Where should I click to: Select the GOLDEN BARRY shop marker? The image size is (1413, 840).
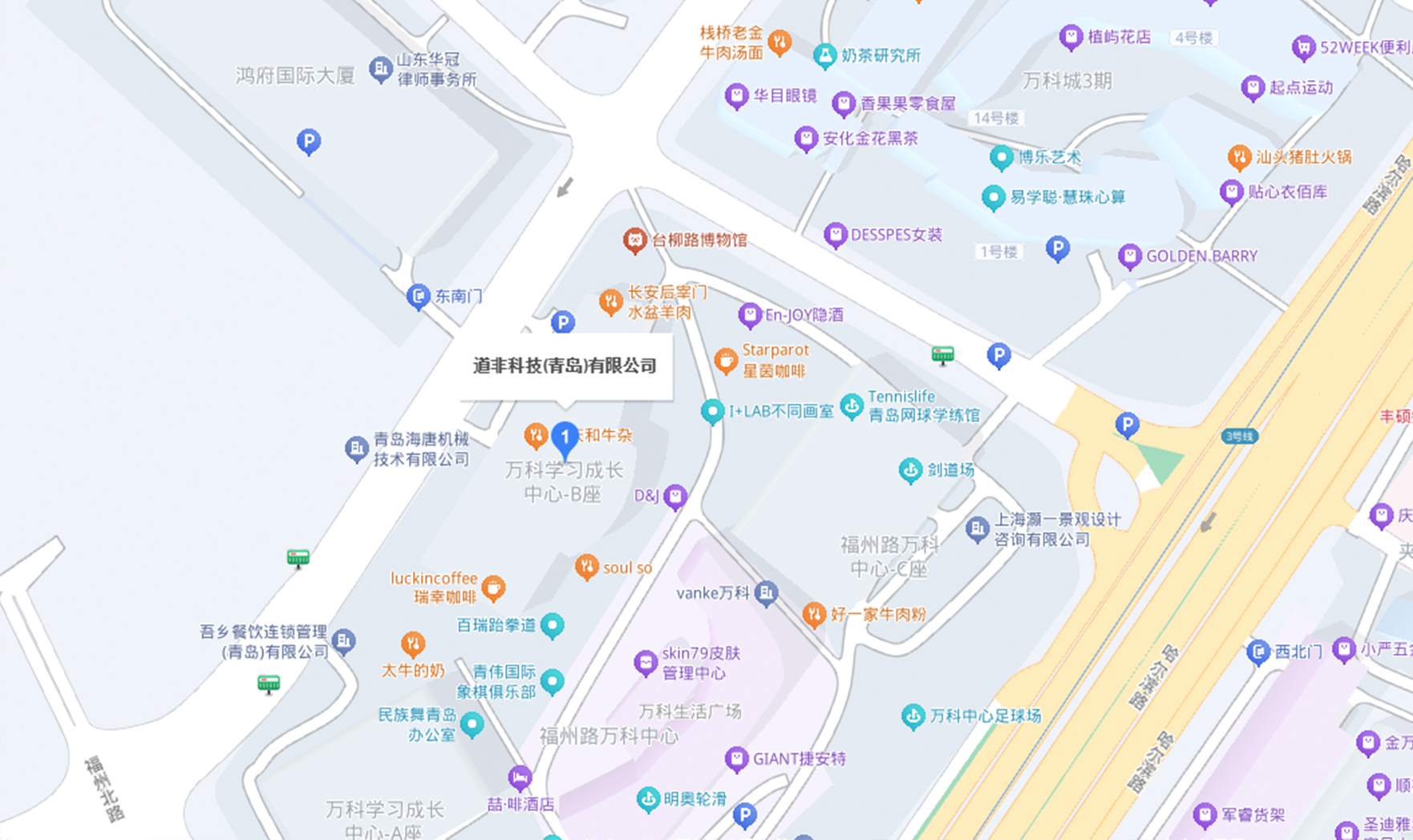point(1129,256)
